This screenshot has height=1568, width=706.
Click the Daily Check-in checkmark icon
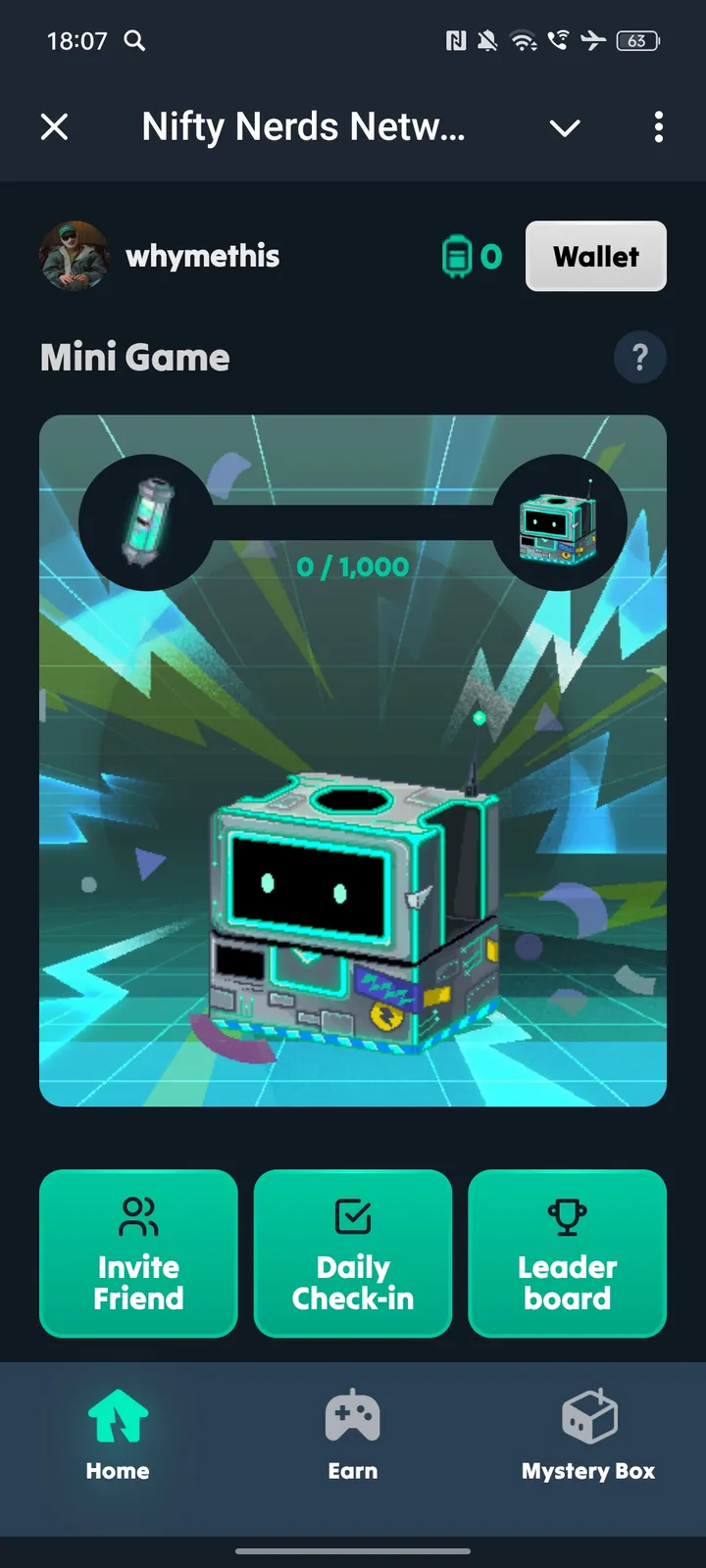[x=353, y=1215]
